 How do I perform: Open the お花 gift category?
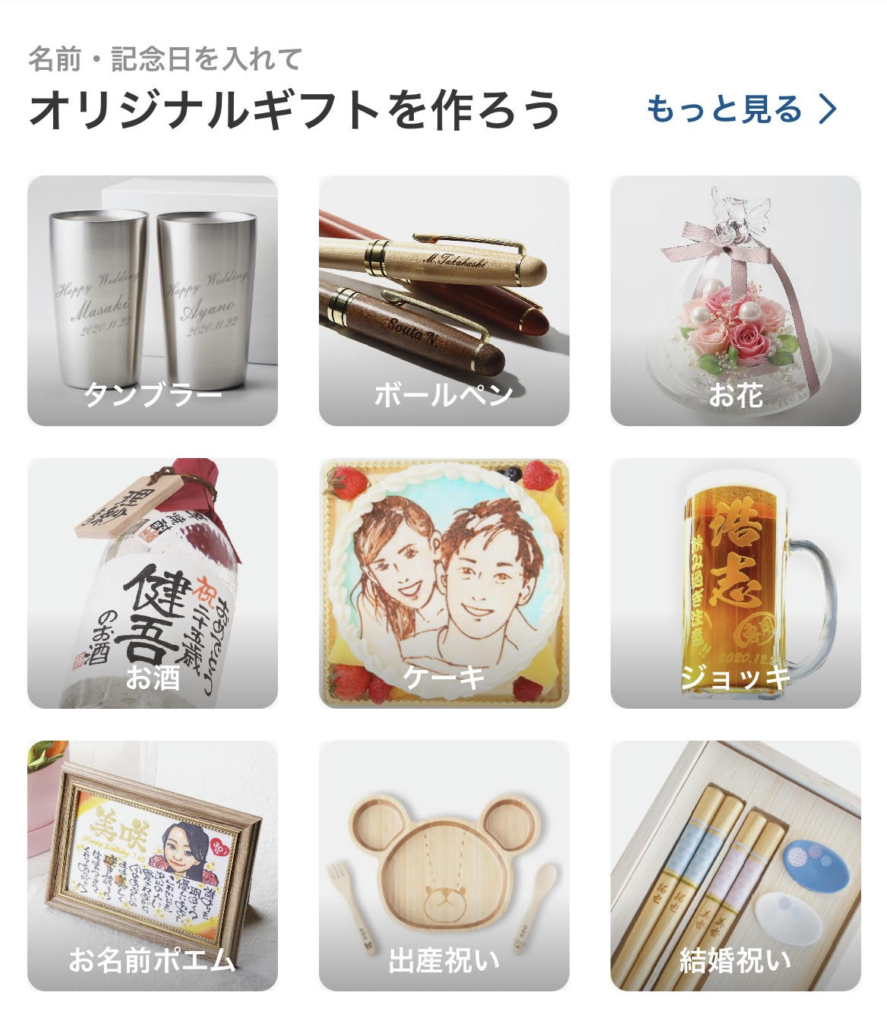pos(735,301)
